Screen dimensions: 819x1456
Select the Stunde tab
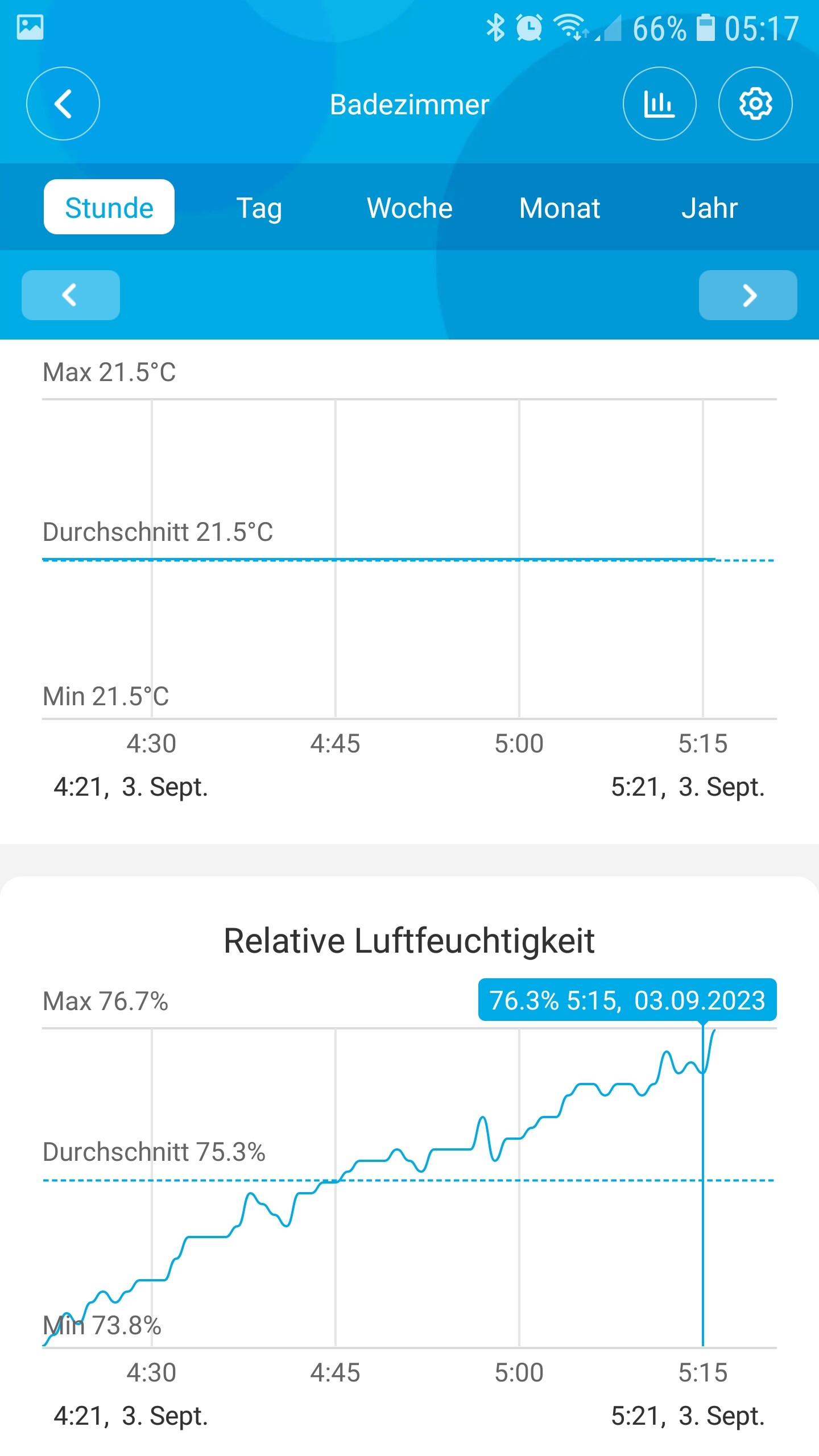click(109, 207)
